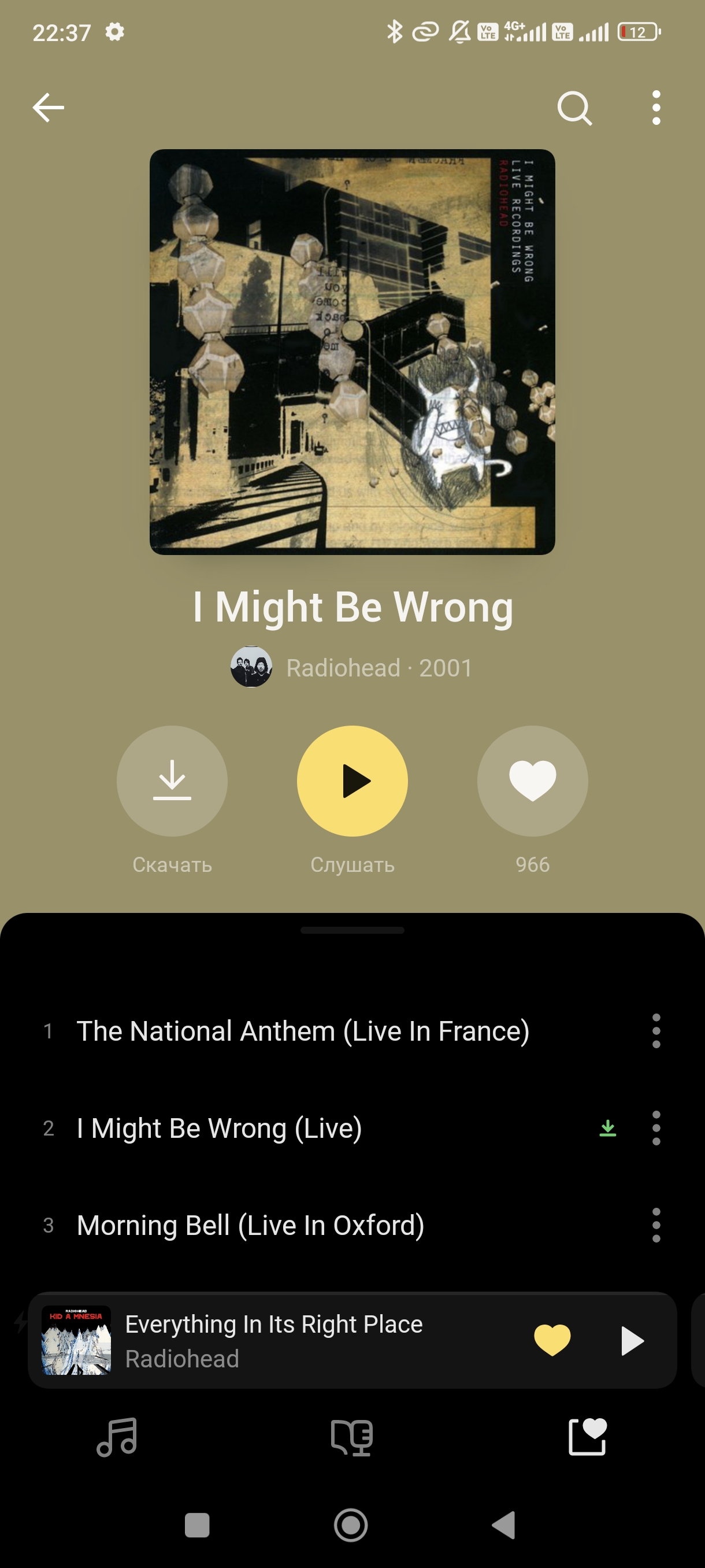705x1568 pixels.
Task: Play I Might Be Wrong (Live) track
Action: [219, 1128]
